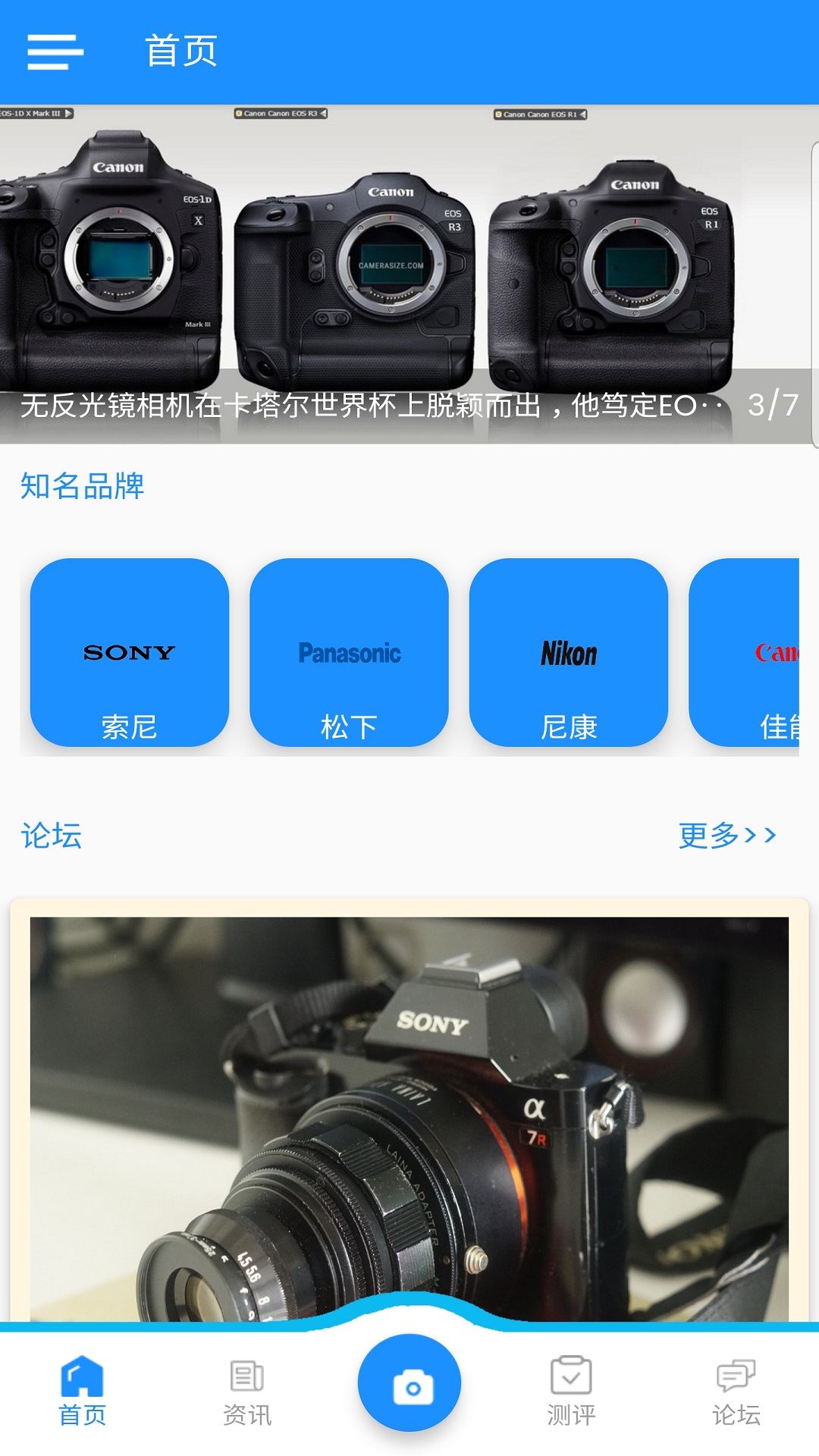Tap the center camera button
819x1456 pixels.
click(x=409, y=1382)
